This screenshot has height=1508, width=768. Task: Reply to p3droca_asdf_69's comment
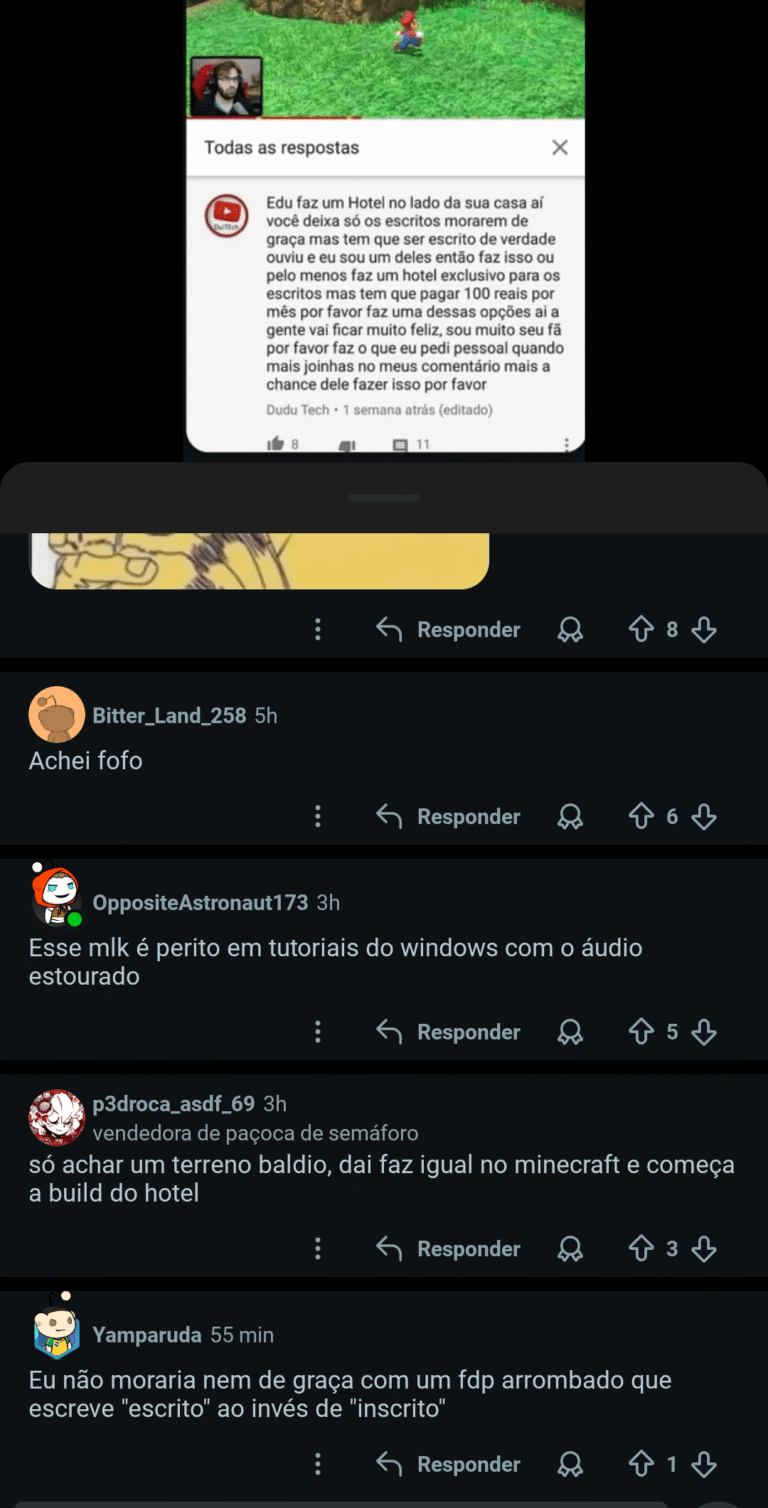click(449, 1249)
